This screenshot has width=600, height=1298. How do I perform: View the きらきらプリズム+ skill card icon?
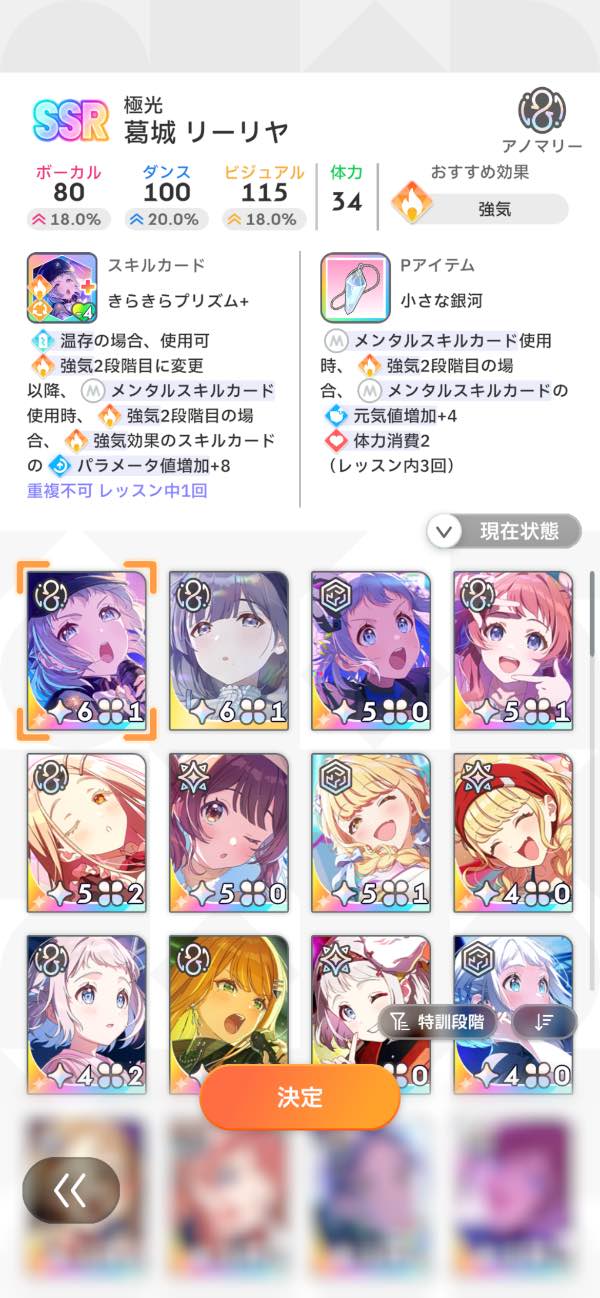point(62,286)
